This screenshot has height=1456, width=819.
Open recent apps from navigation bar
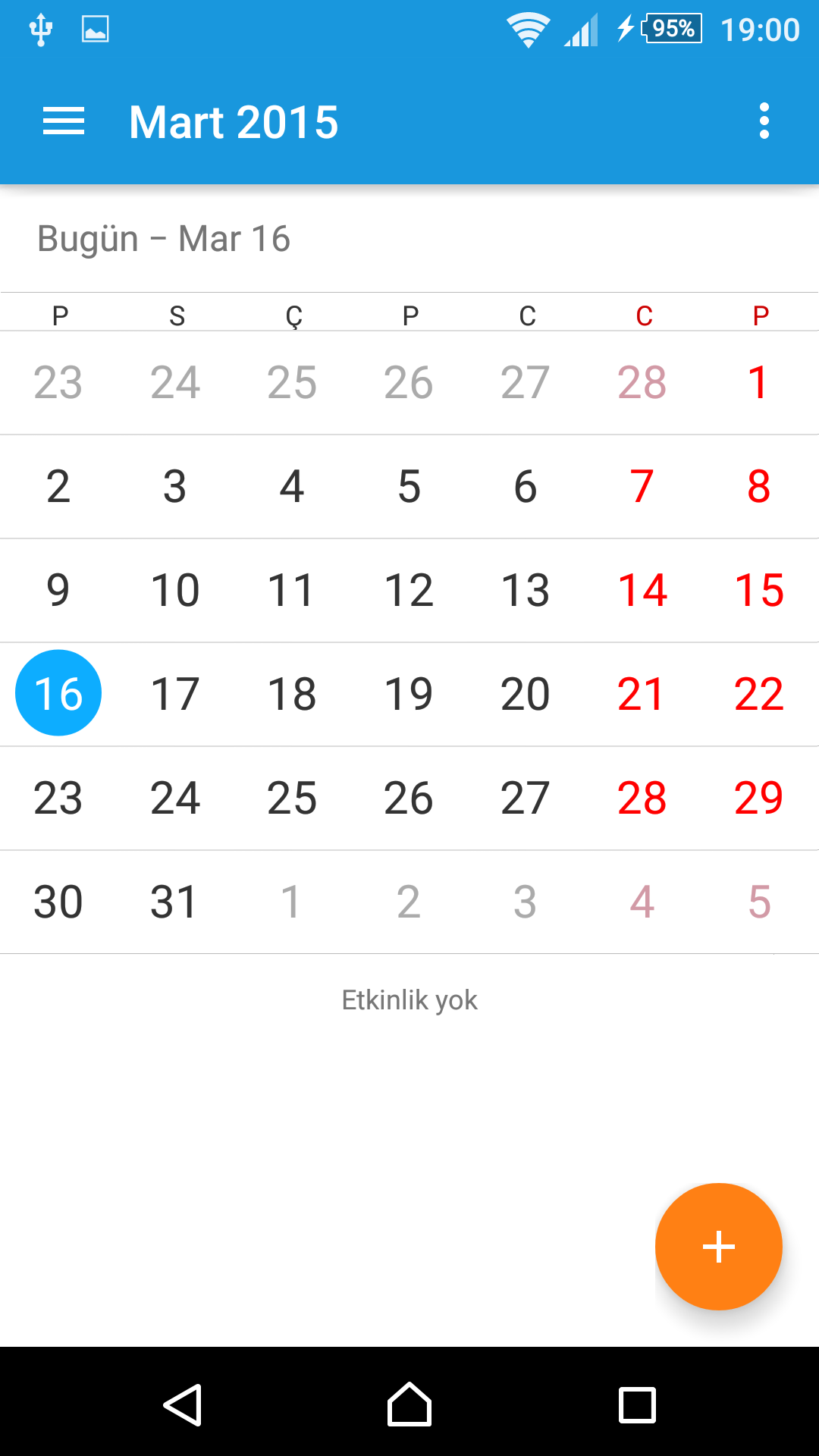[x=637, y=1405]
